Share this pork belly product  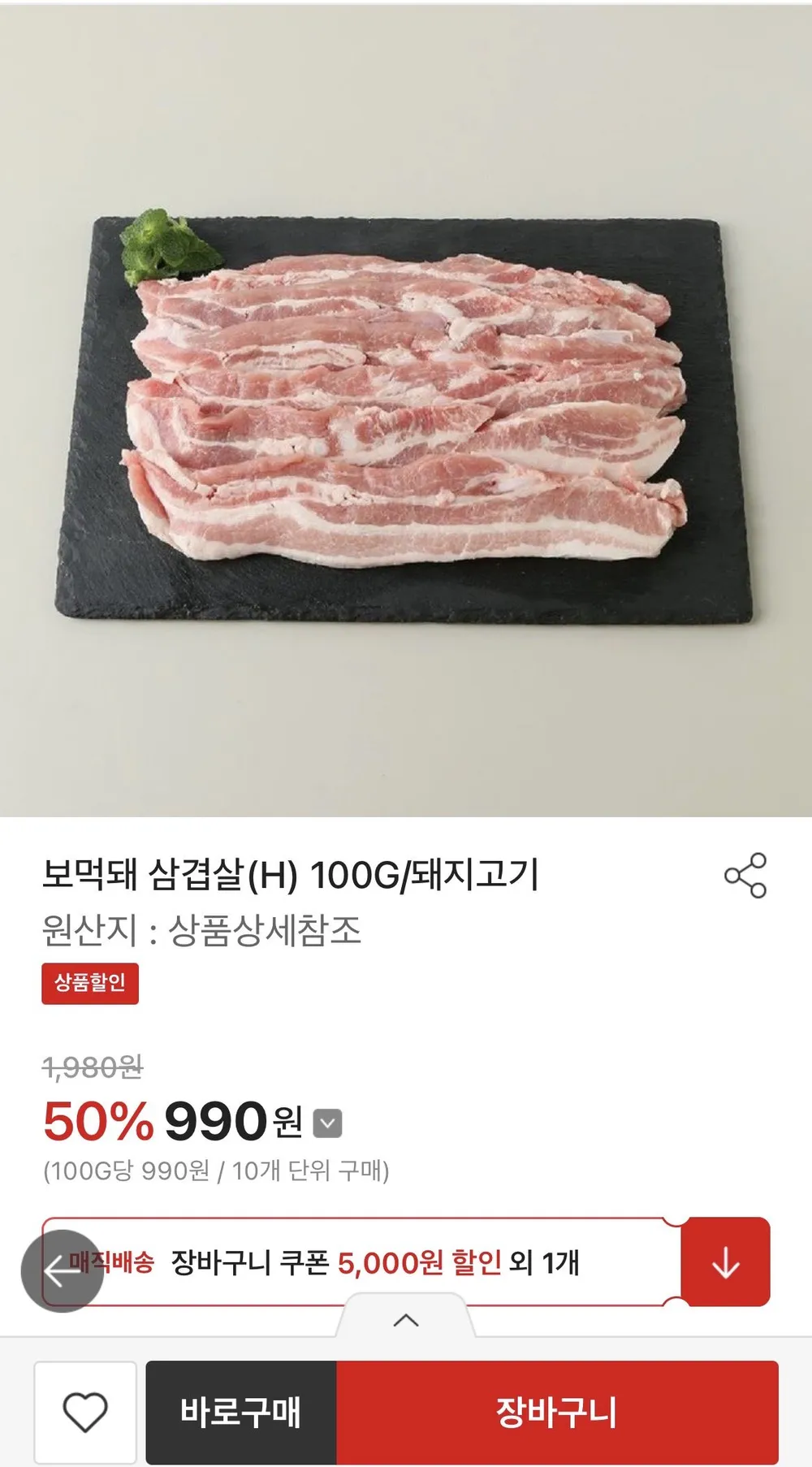point(745,875)
